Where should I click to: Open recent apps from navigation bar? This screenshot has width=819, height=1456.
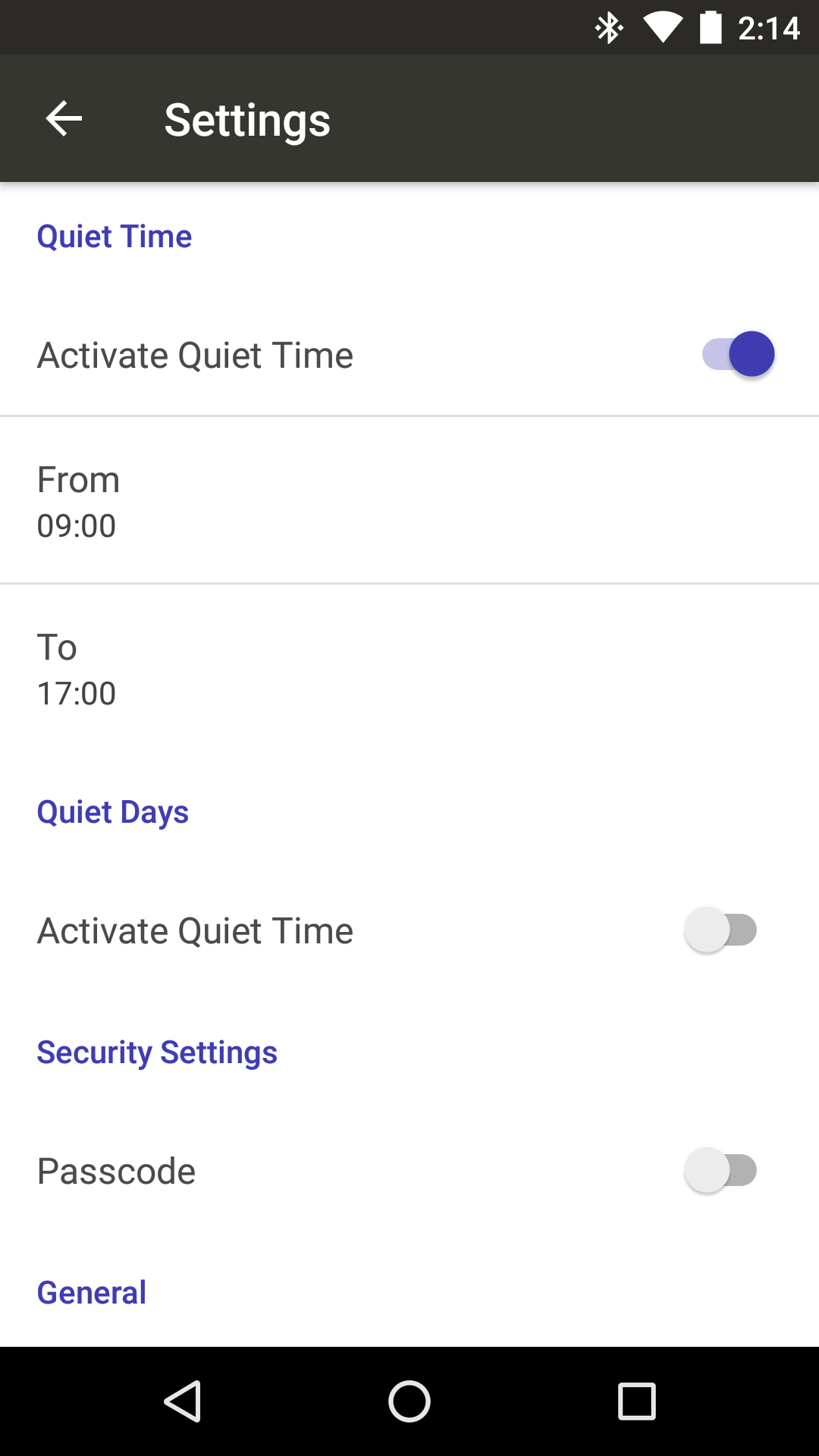pyautogui.click(x=637, y=1401)
